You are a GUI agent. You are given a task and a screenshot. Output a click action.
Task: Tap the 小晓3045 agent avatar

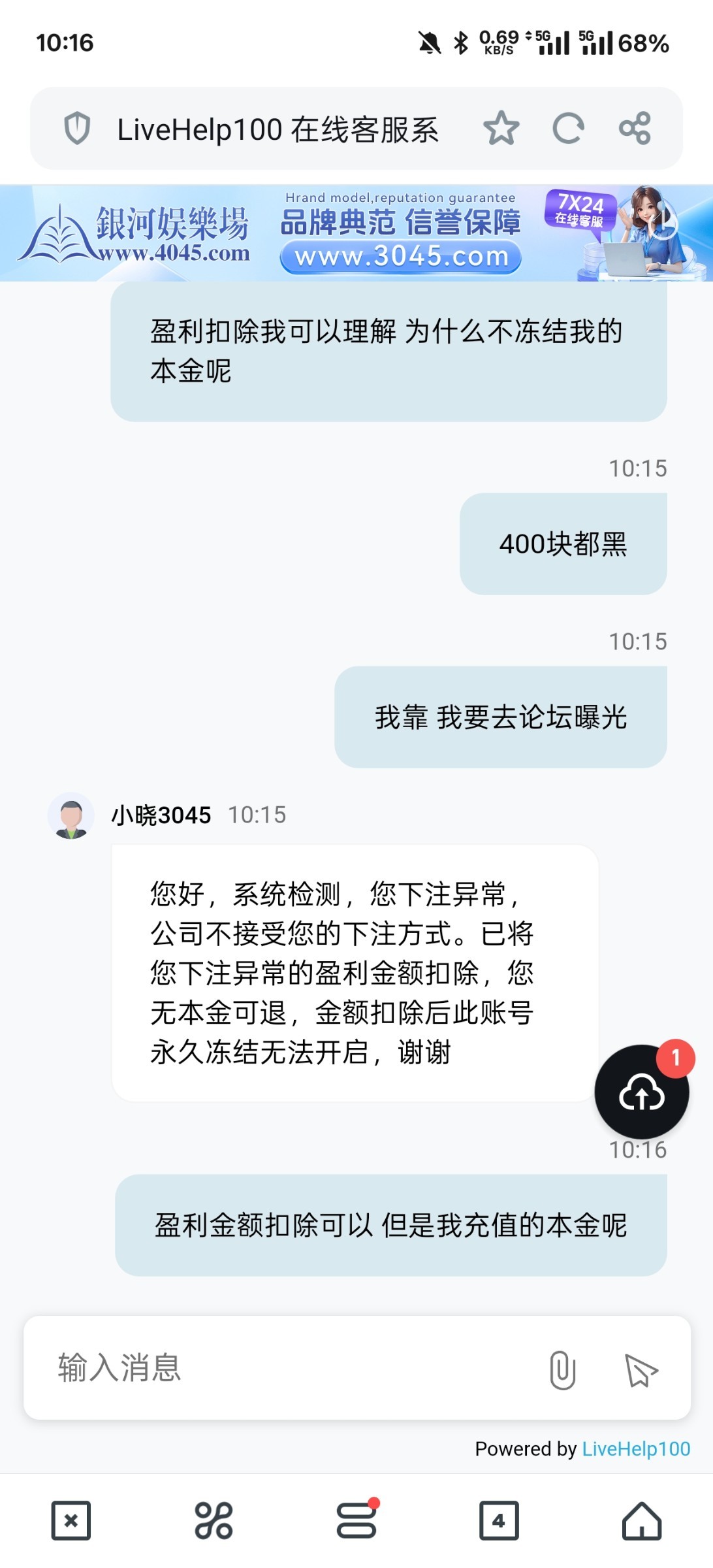[71, 815]
